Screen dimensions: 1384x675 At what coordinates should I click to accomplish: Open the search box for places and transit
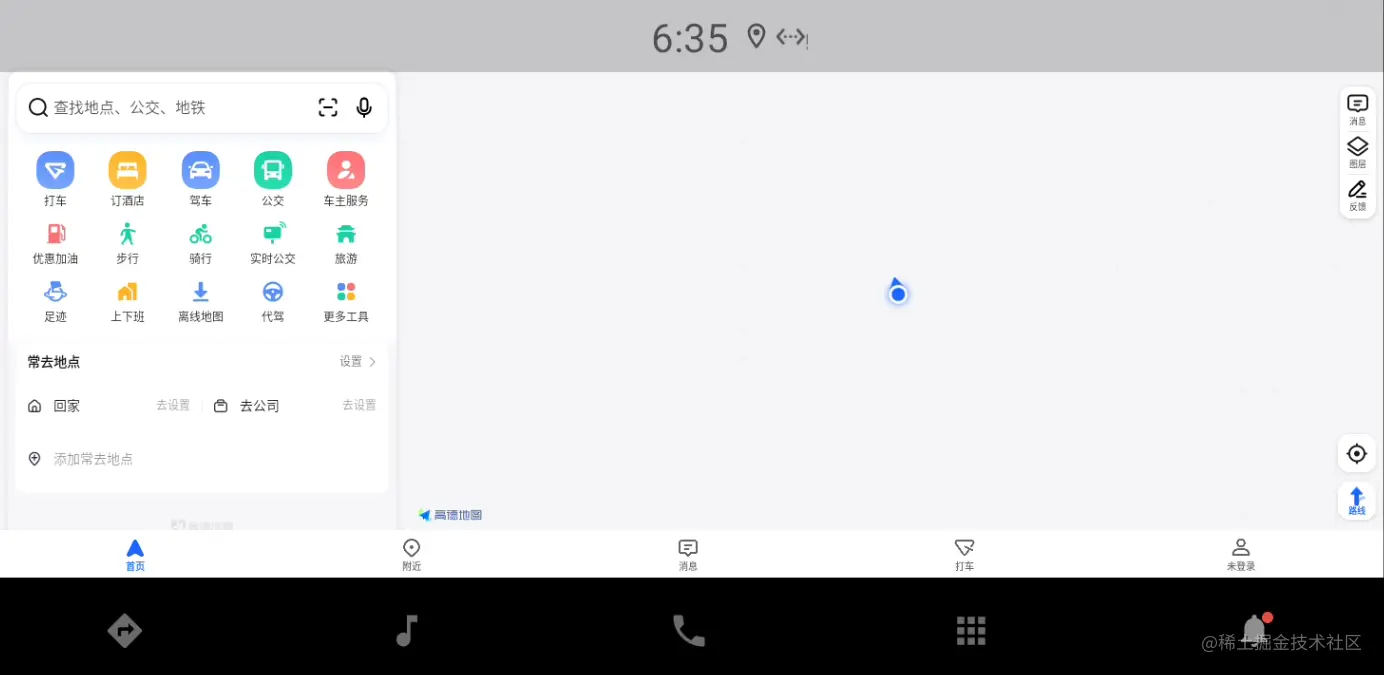(170, 108)
